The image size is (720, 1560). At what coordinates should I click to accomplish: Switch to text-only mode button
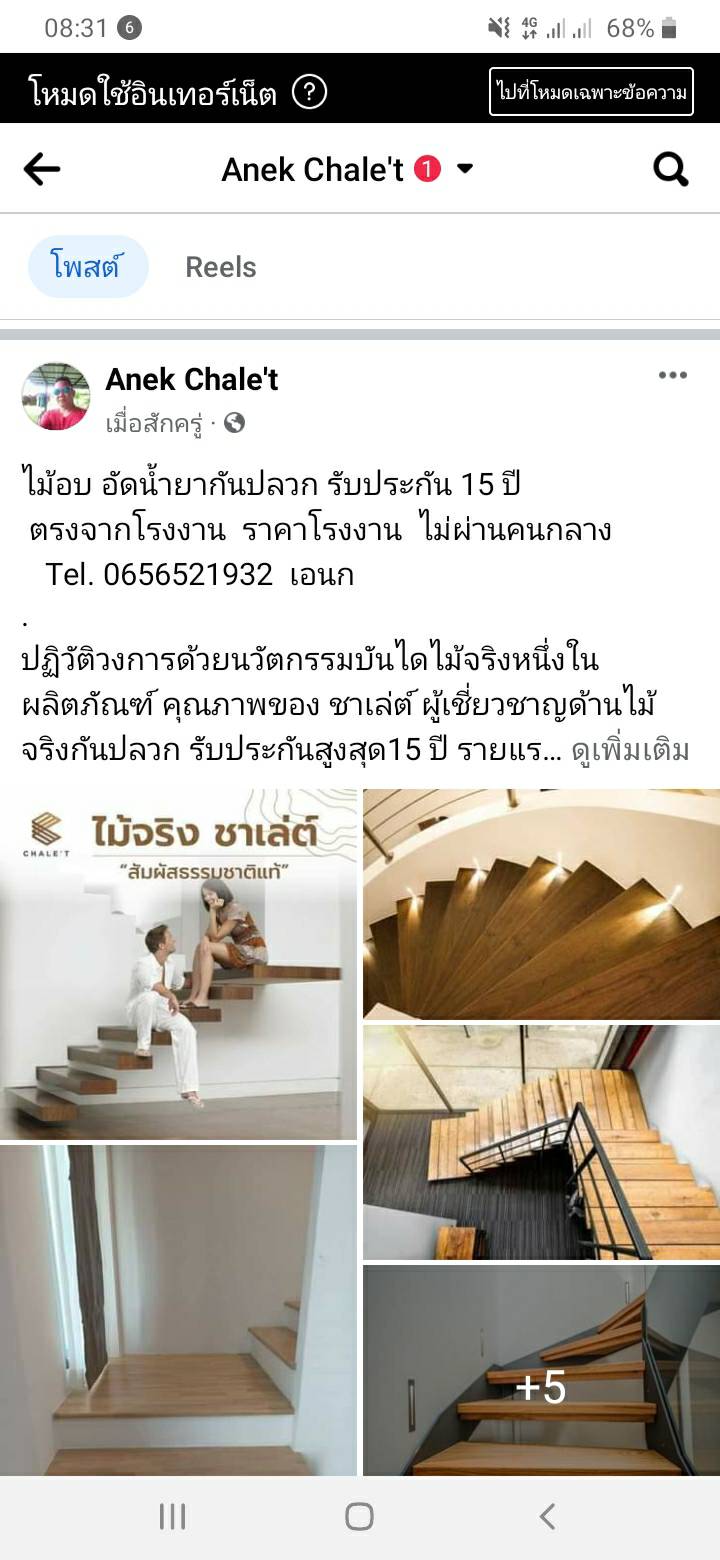tap(591, 93)
